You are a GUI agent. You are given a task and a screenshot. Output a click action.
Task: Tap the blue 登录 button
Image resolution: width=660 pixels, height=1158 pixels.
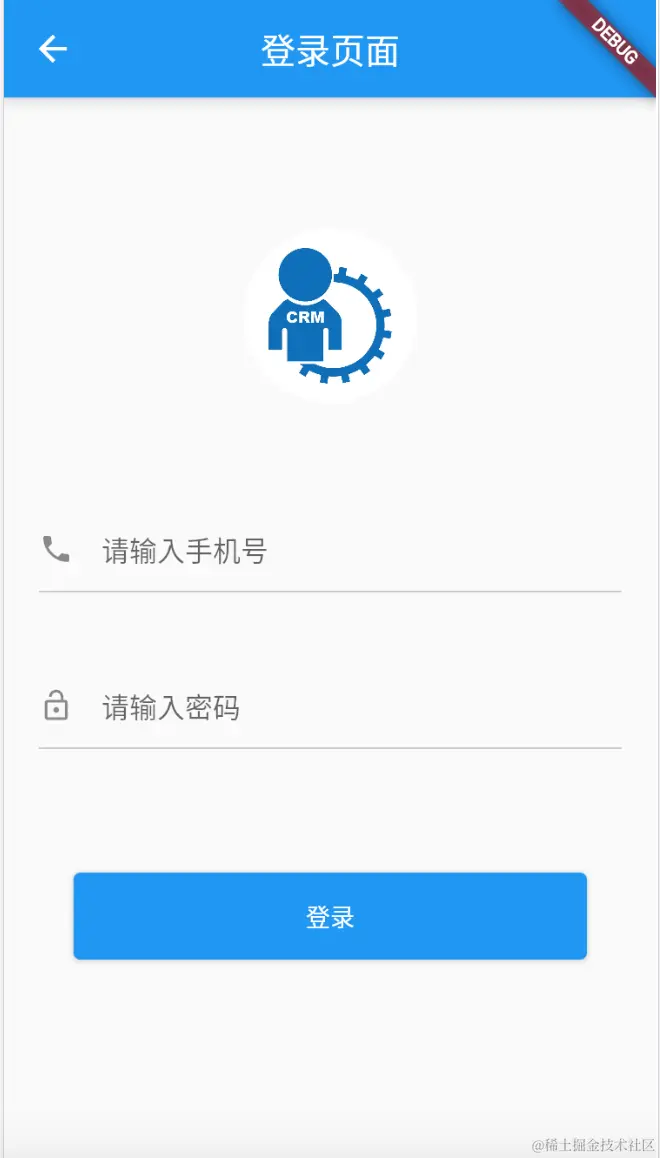point(330,916)
